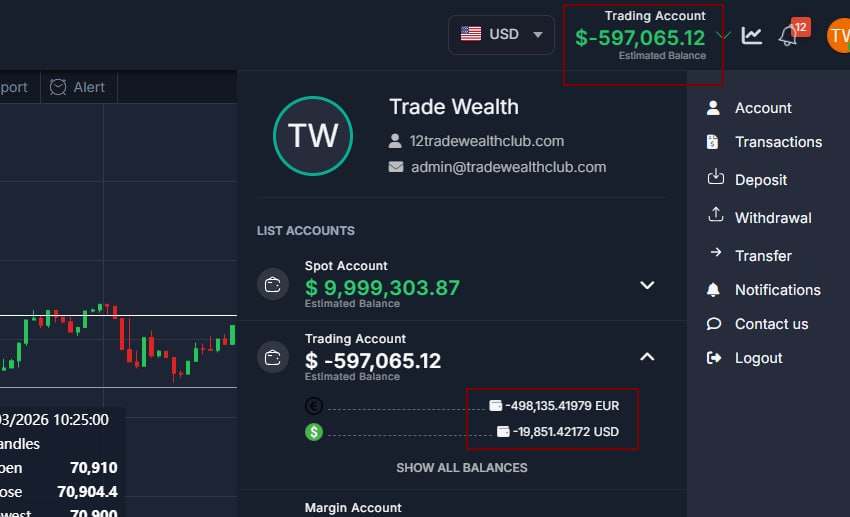Screen dimensions: 850x517
Task: Open Transfer
Action: 762,256
